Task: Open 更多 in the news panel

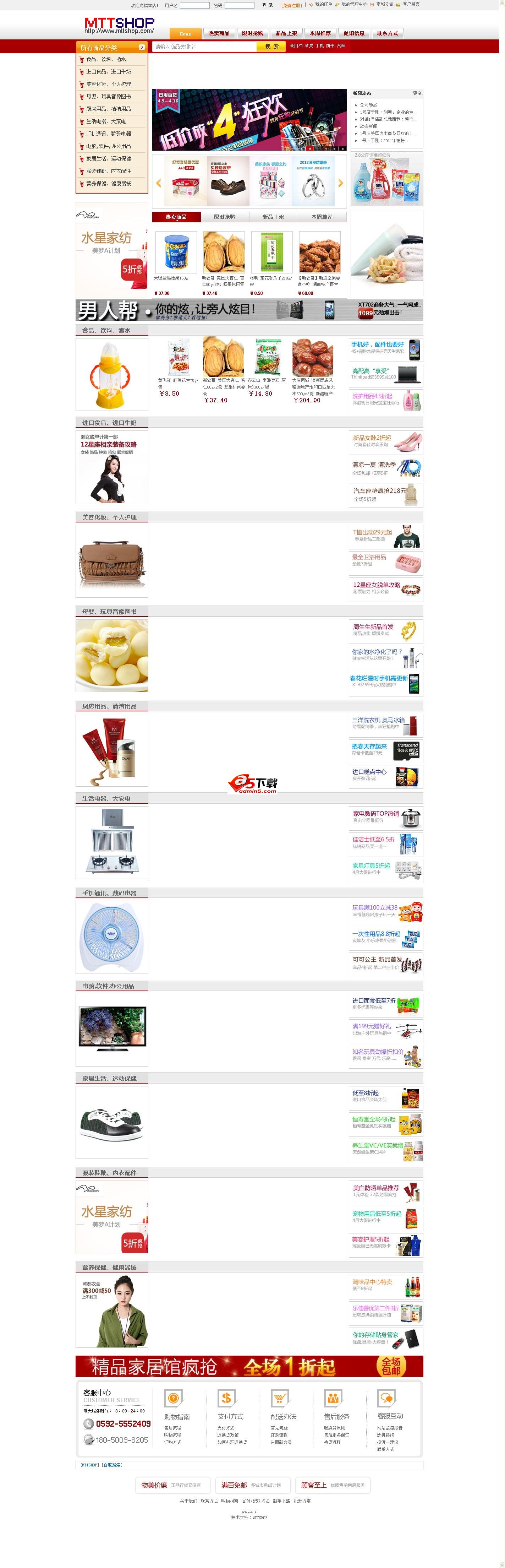Action: tap(417, 94)
